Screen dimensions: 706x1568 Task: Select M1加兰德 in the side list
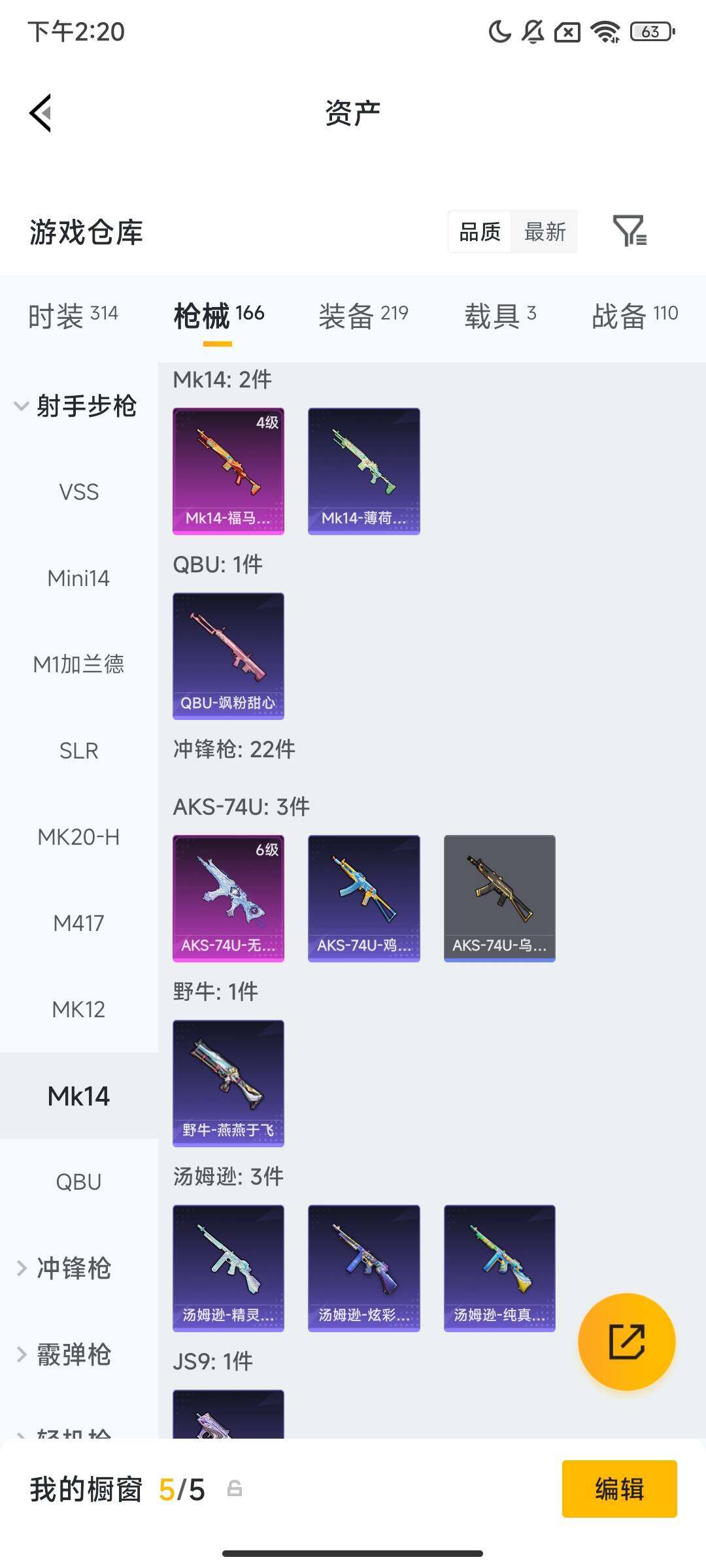(x=78, y=664)
